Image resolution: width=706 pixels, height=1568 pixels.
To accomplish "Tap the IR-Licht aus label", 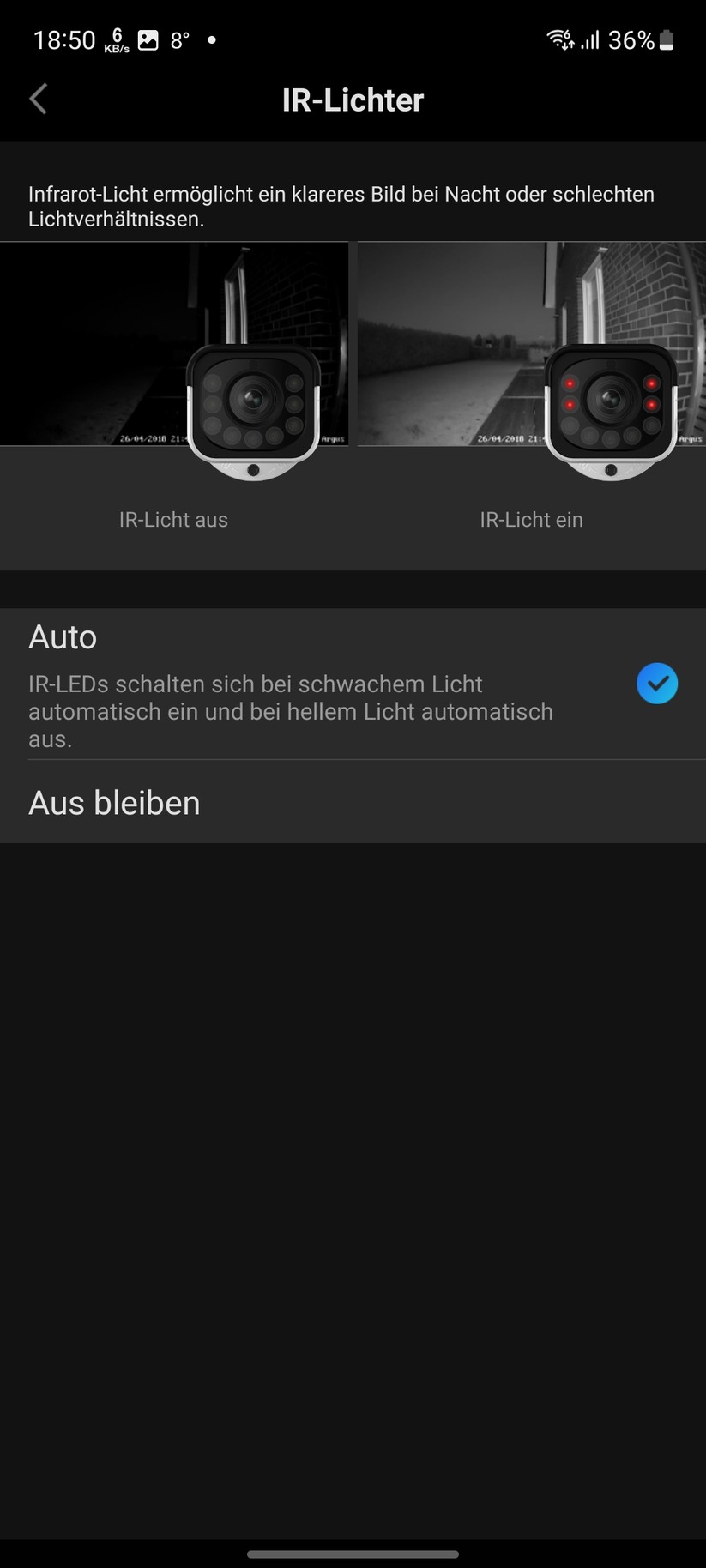I will pos(172,519).
